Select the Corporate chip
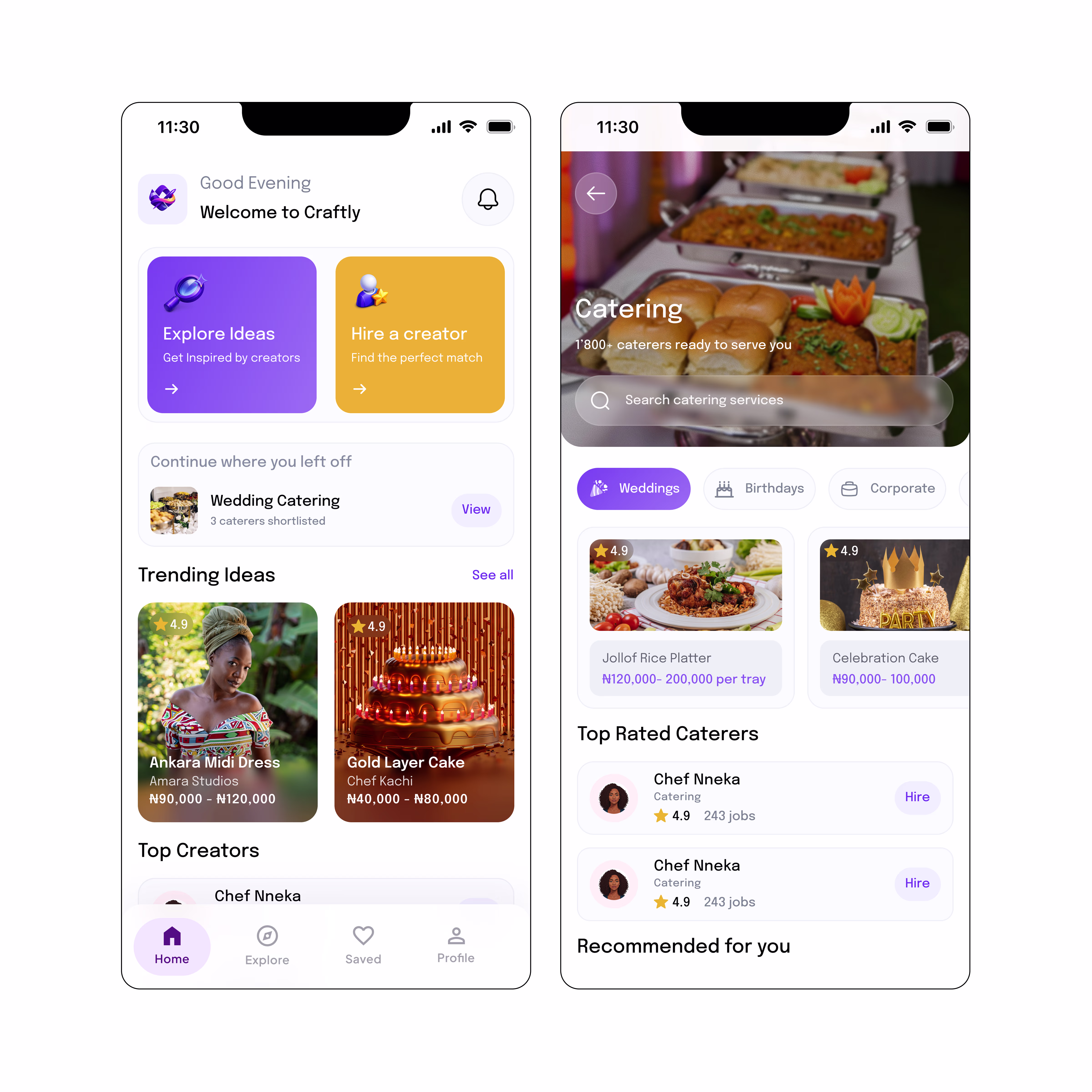 887,488
